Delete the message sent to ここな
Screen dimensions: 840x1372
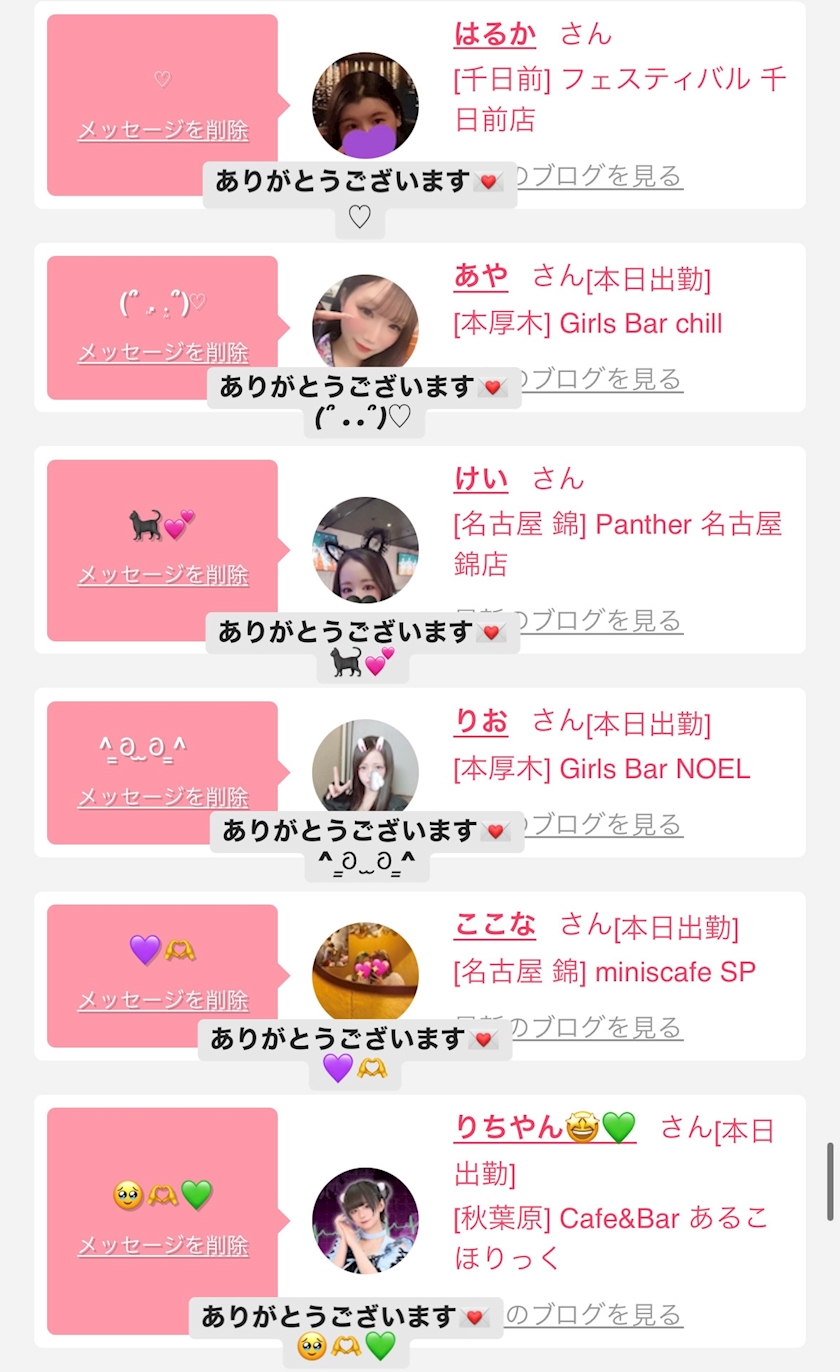coord(163,1000)
